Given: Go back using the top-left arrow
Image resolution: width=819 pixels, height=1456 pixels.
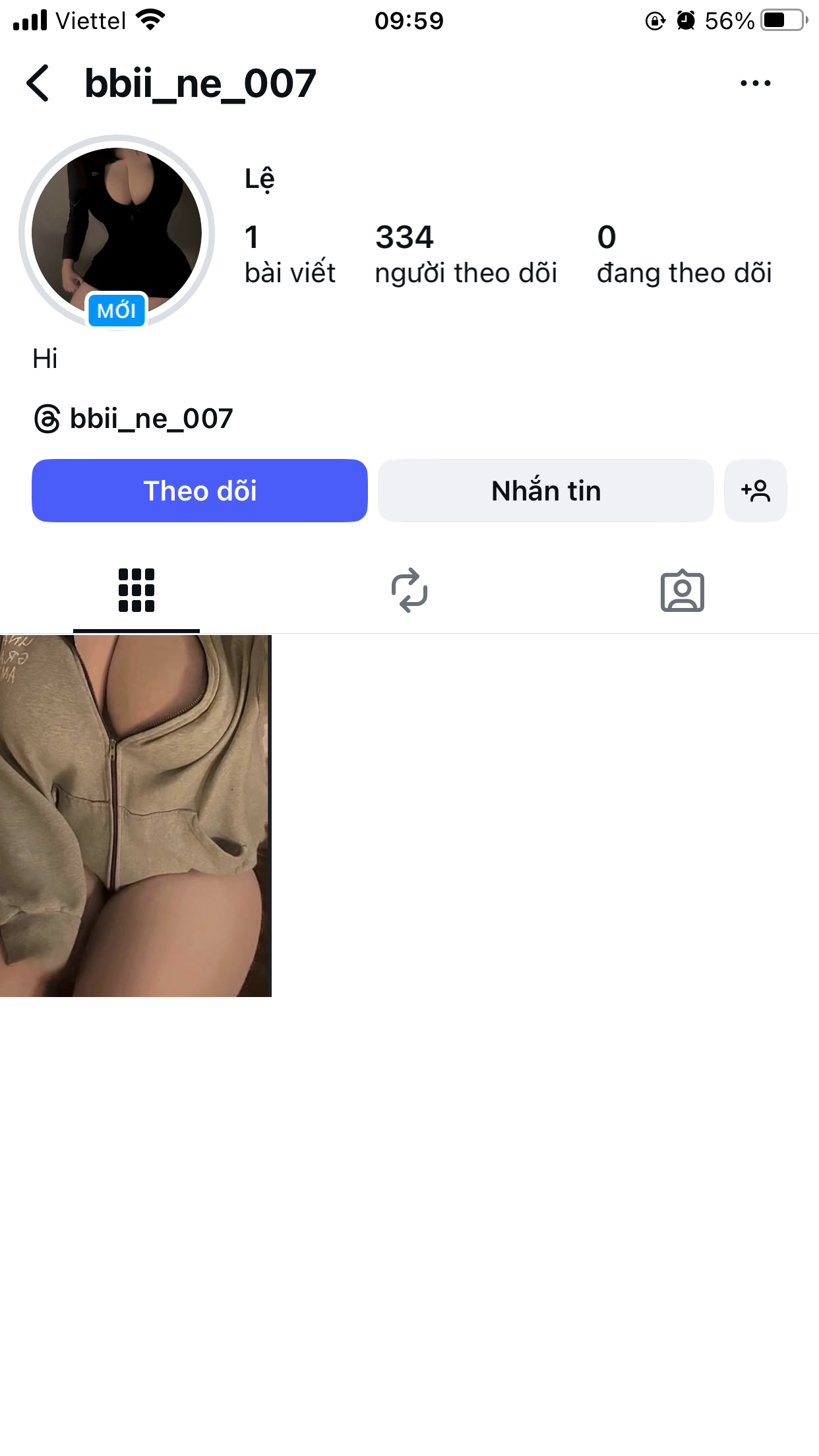Looking at the screenshot, I should 38,84.
